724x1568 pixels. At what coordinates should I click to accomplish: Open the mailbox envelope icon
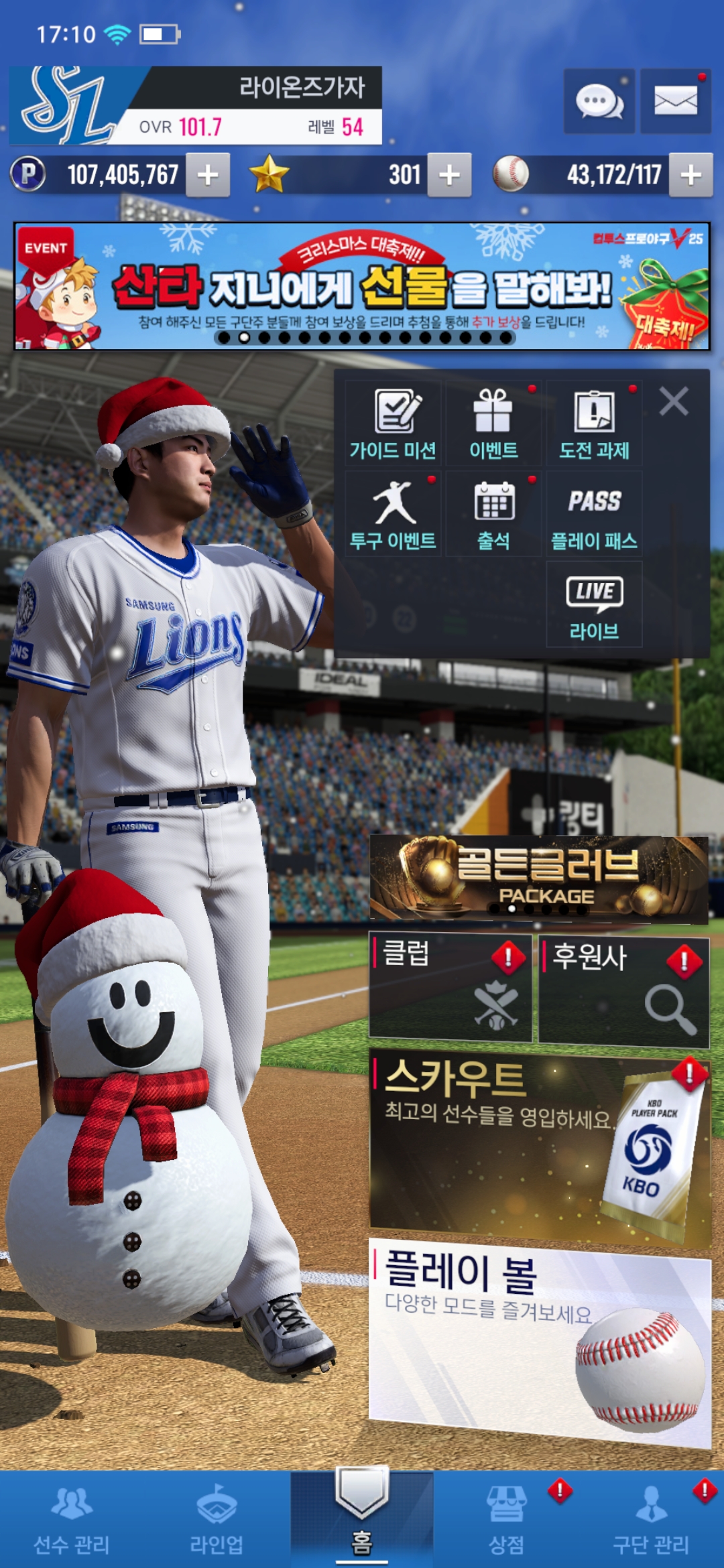675,101
